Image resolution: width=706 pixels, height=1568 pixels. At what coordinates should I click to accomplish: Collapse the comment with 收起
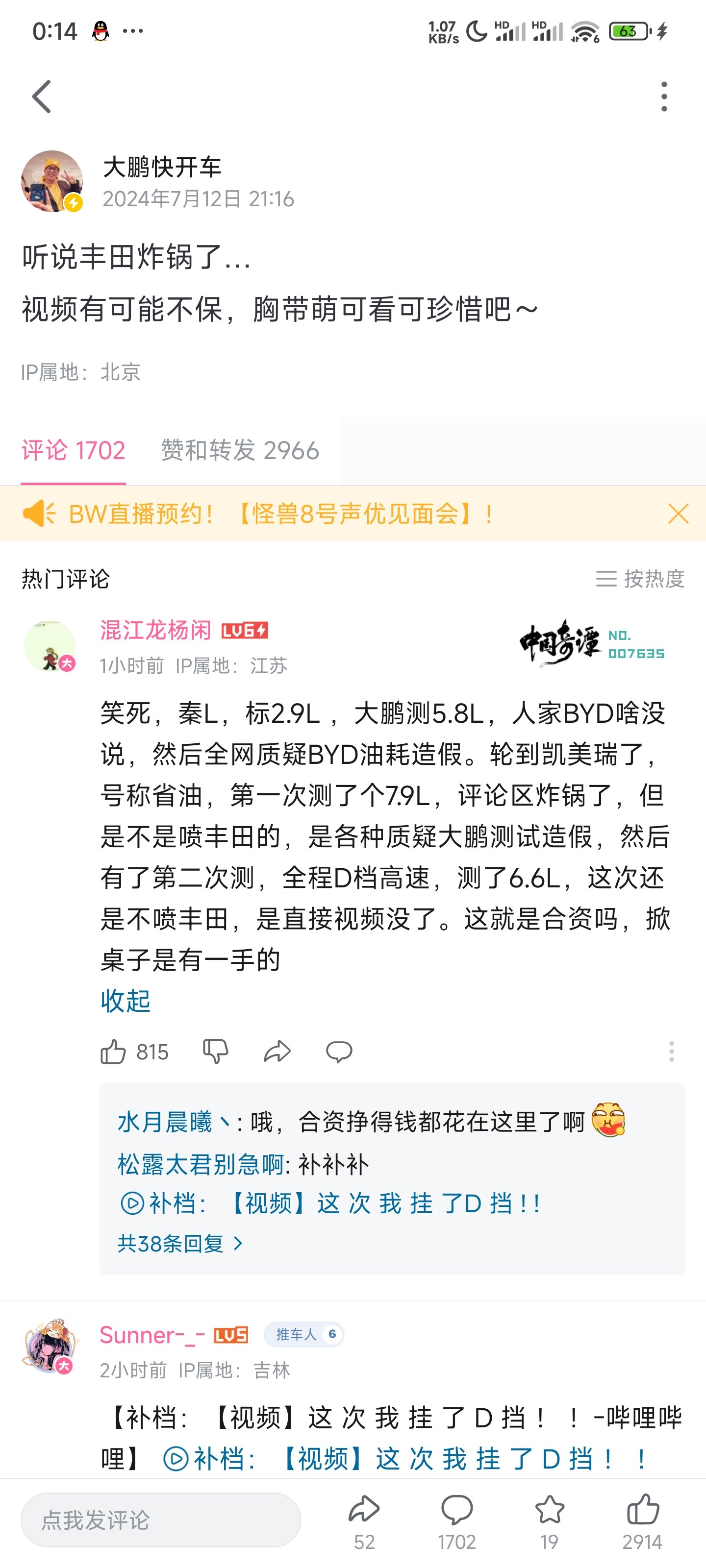[x=126, y=1001]
